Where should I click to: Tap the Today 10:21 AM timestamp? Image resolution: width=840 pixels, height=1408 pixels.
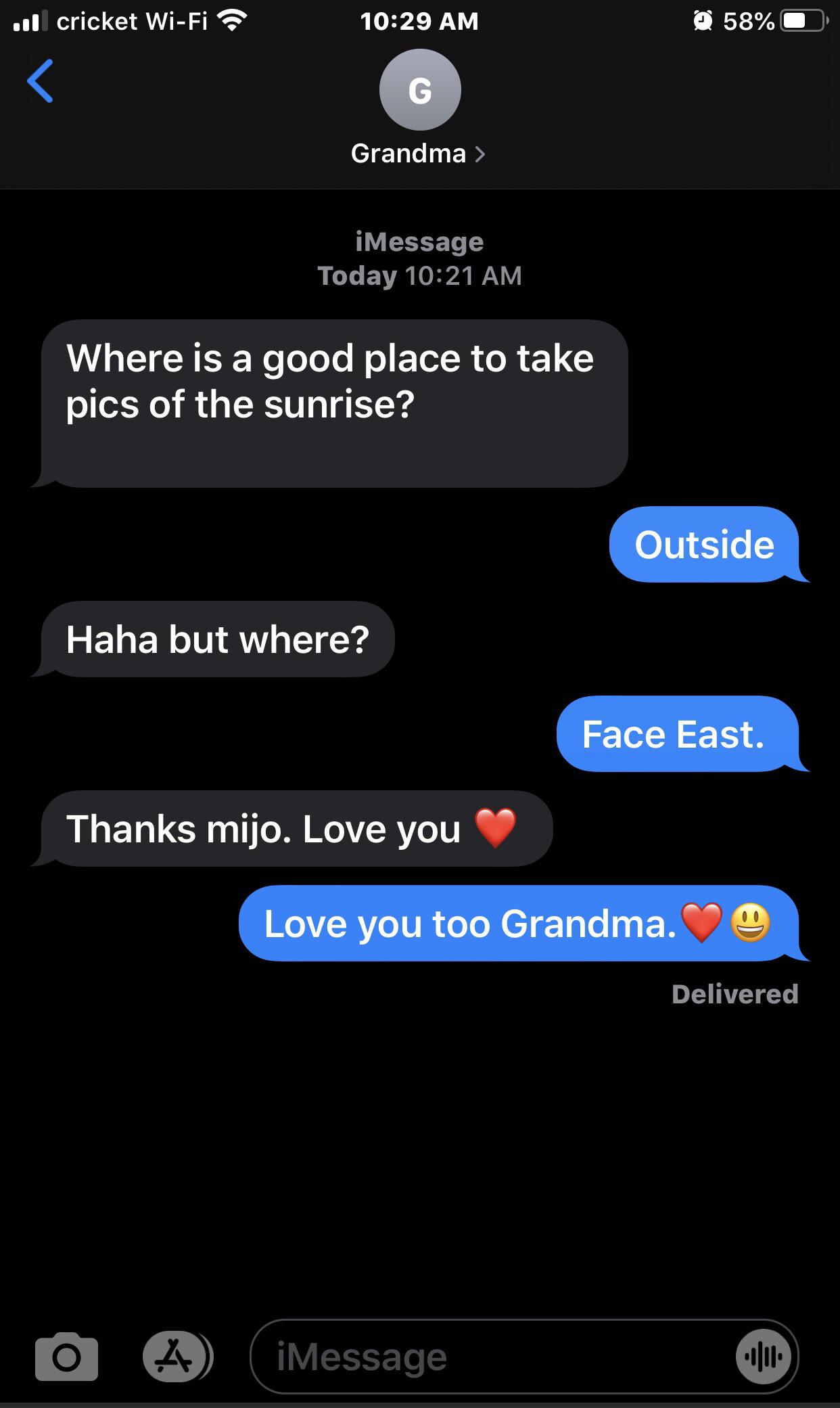pyautogui.click(x=419, y=275)
